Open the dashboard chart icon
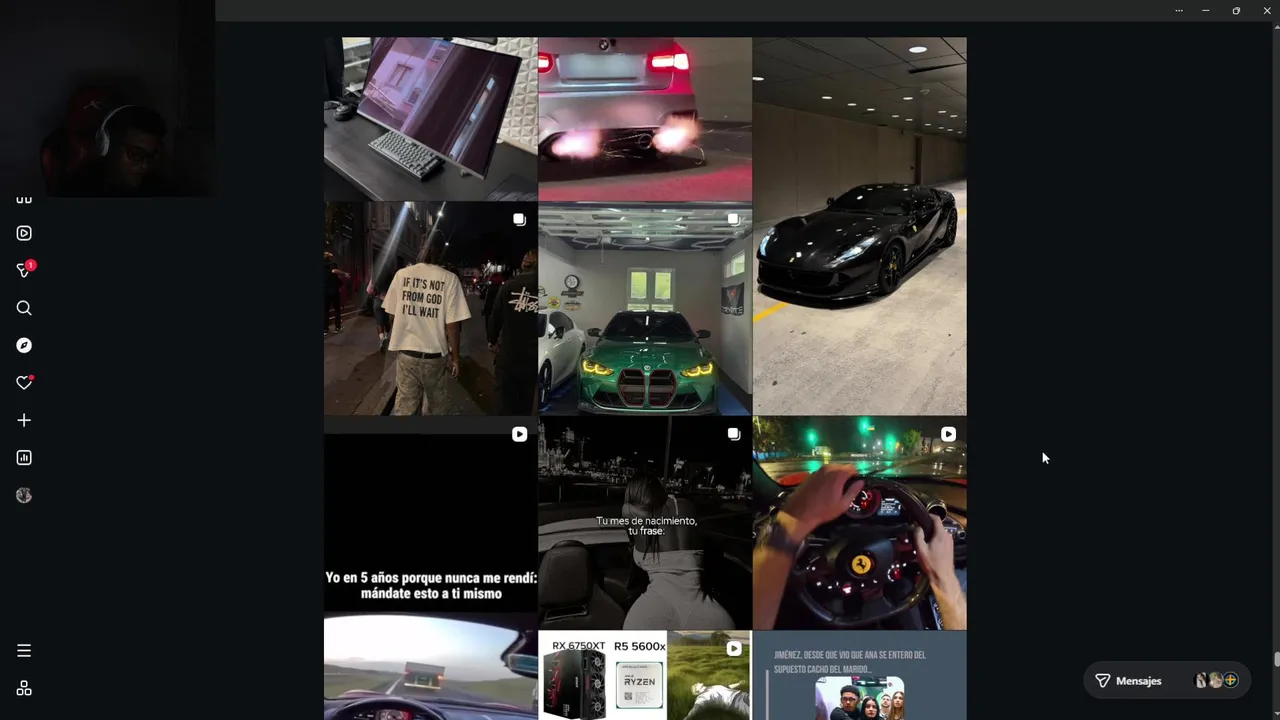The image size is (1280, 720). click(24, 457)
